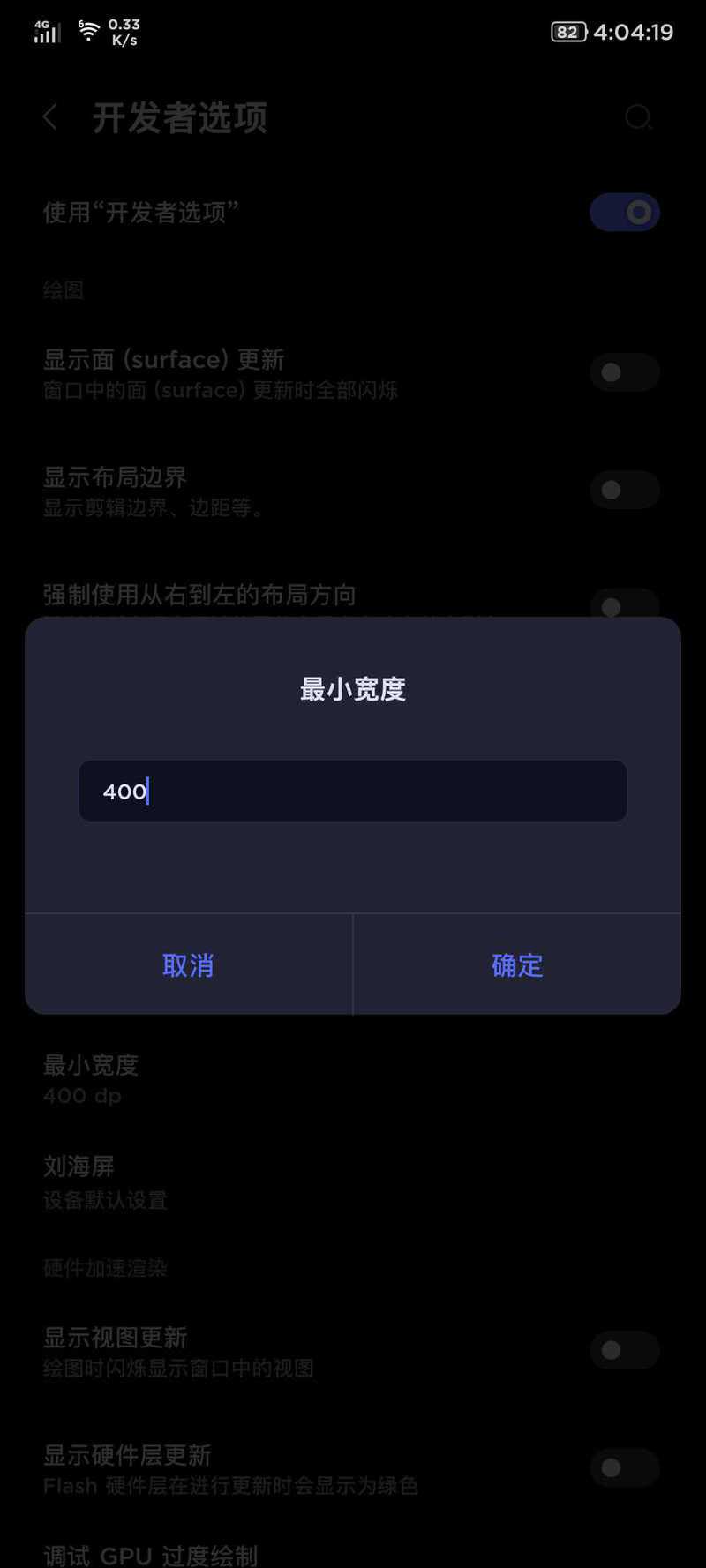The width and height of the screenshot is (706, 1568).
Task: Focus the 最小宽度 input field showing 400
Action: [353, 791]
